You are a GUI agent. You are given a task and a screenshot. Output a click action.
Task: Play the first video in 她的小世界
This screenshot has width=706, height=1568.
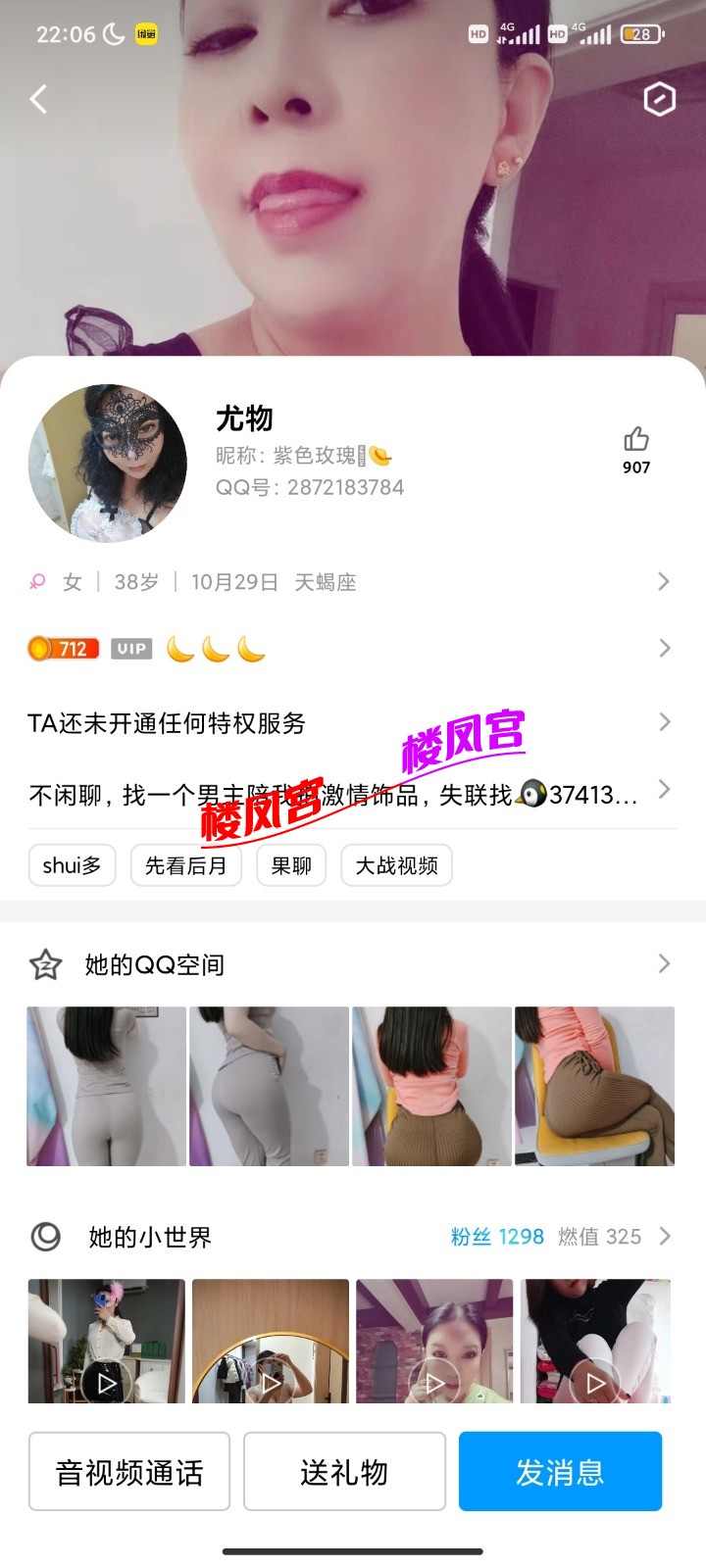[x=106, y=1382]
